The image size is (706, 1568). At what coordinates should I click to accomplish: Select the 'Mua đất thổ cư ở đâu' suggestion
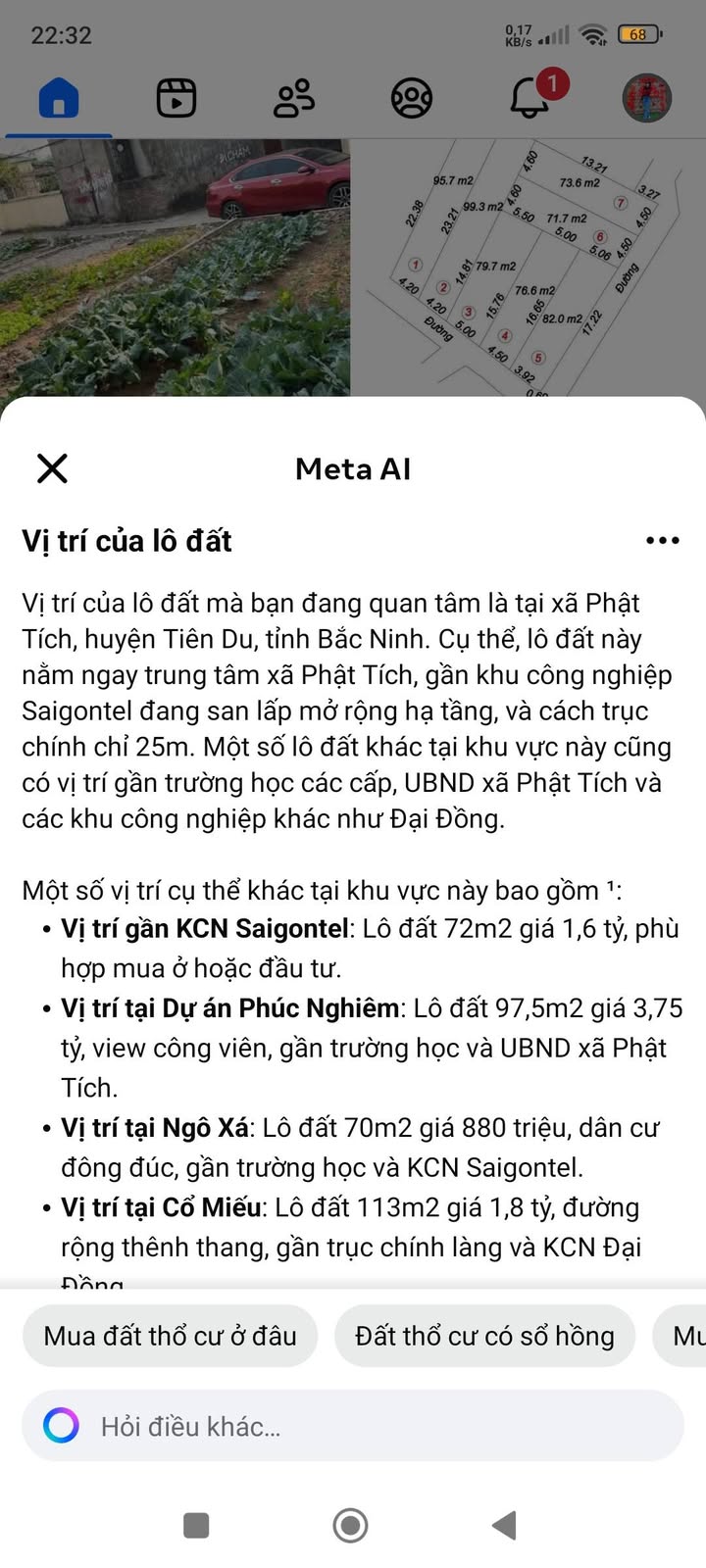tap(170, 1336)
